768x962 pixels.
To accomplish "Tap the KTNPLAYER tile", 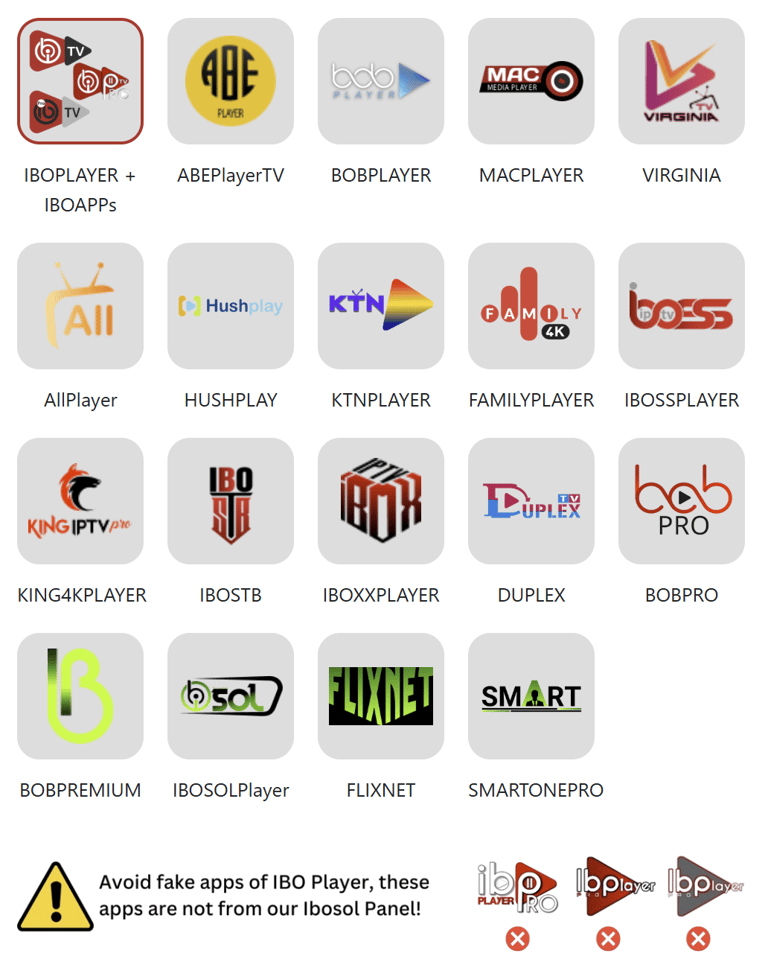I will (x=381, y=306).
